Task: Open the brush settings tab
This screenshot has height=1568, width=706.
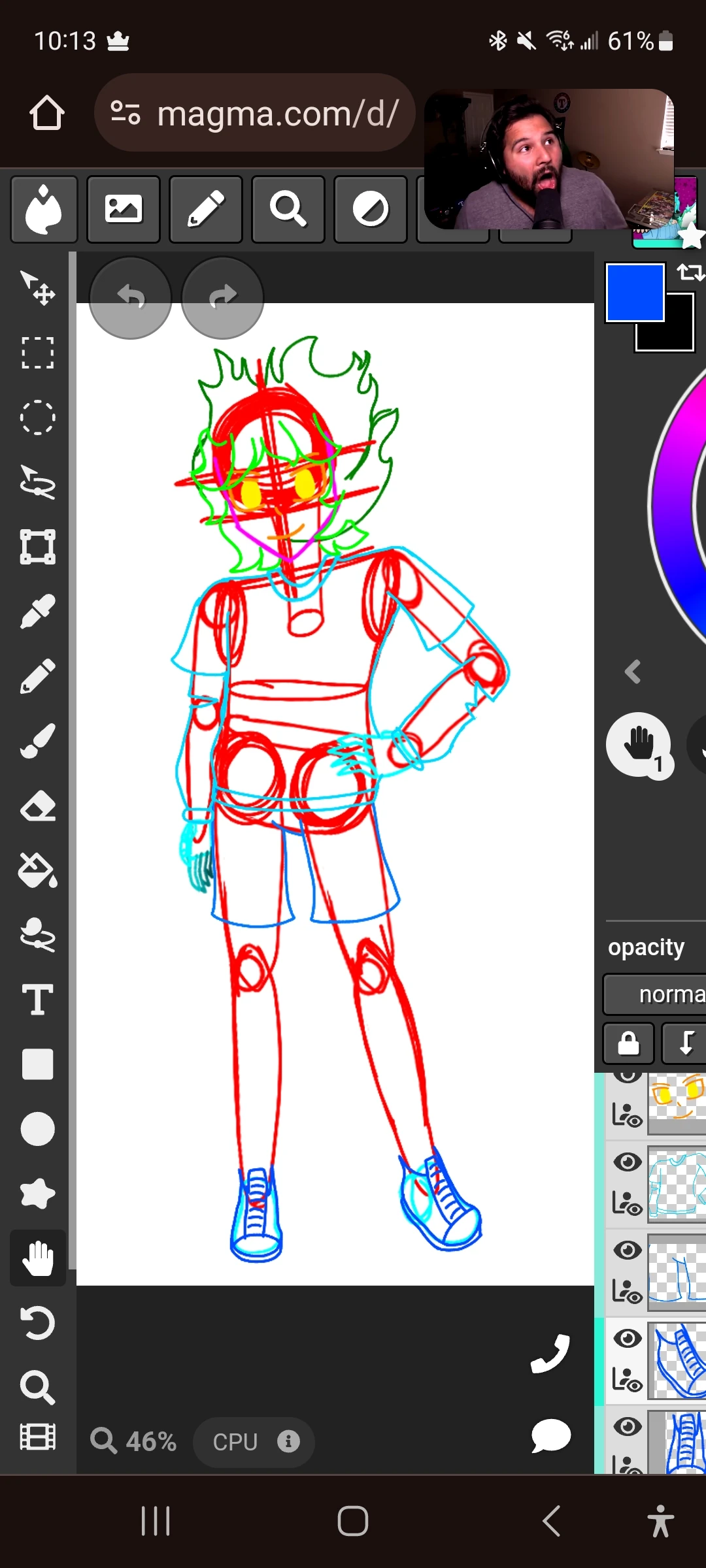Action: (43, 209)
